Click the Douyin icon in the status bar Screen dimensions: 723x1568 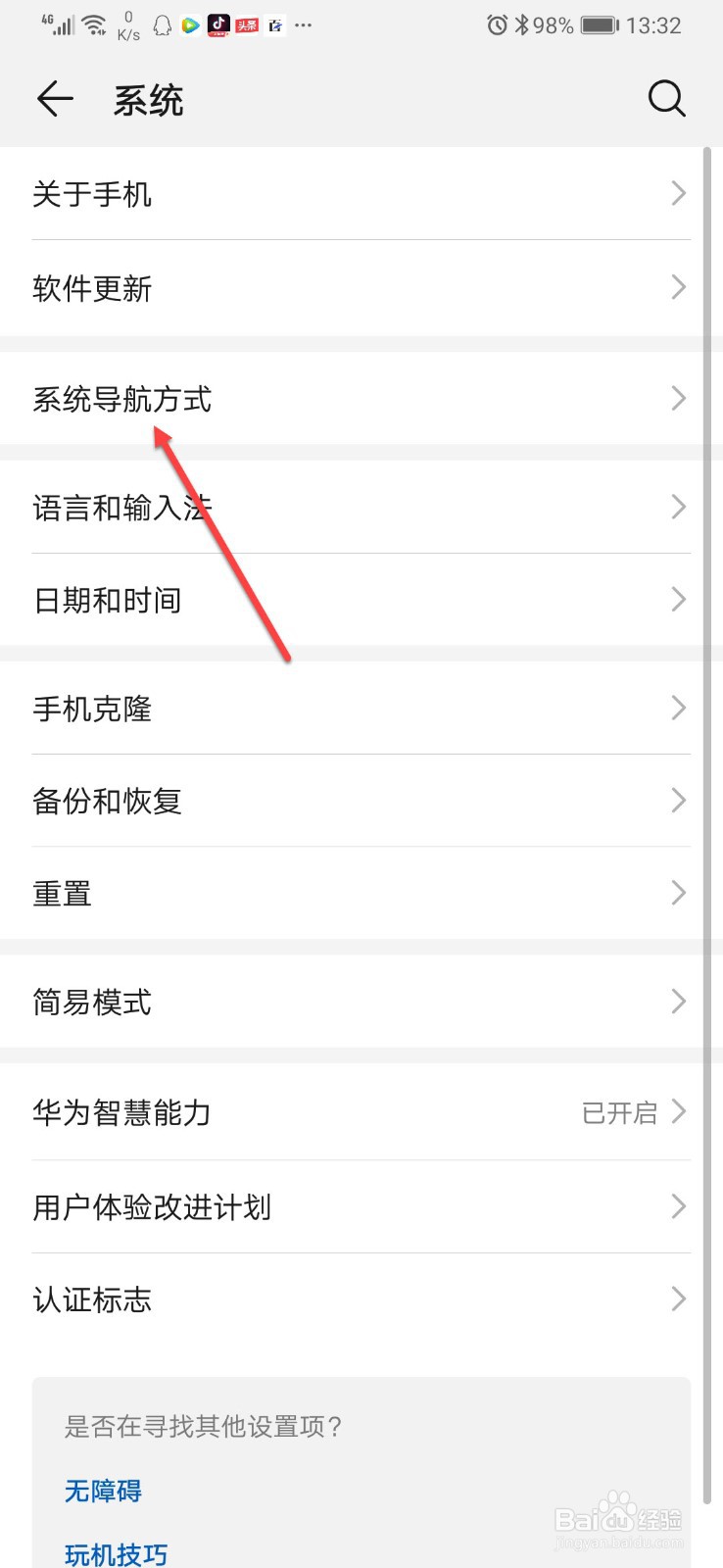pyautogui.click(x=217, y=24)
